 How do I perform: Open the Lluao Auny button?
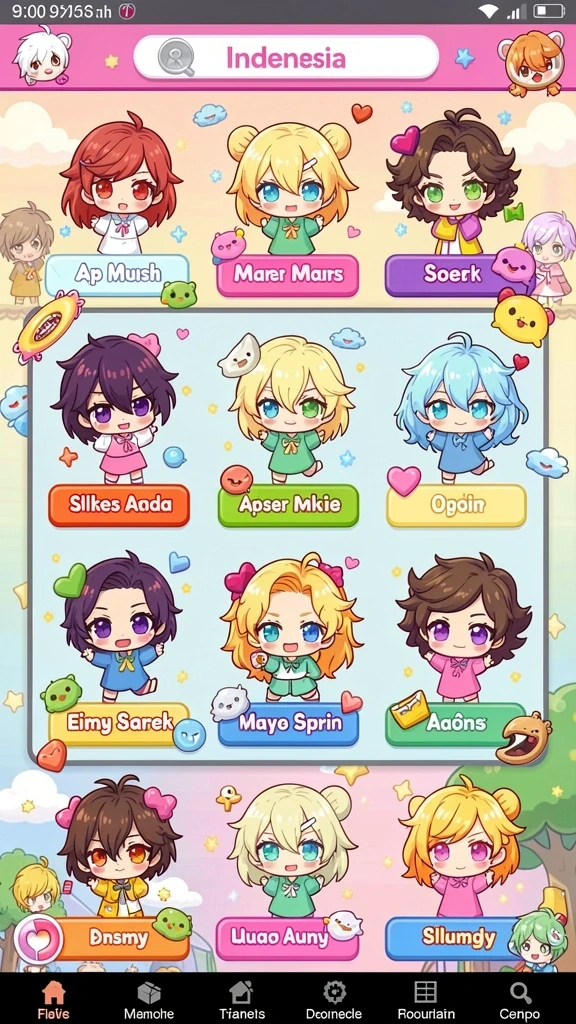coord(287,938)
